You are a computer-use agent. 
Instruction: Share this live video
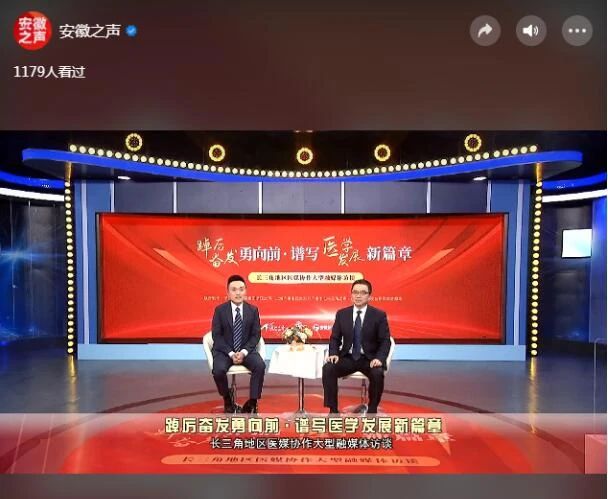485,31
